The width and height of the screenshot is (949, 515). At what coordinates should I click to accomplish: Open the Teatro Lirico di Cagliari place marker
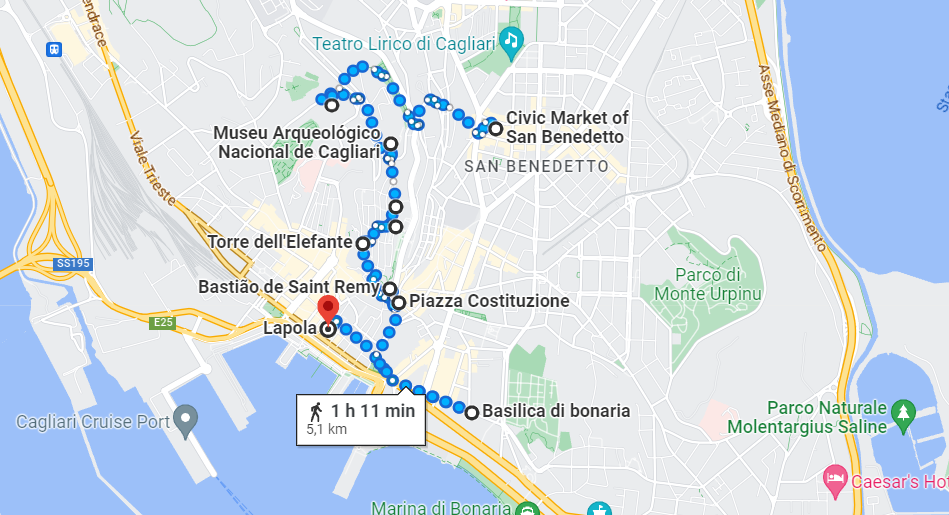(511, 40)
